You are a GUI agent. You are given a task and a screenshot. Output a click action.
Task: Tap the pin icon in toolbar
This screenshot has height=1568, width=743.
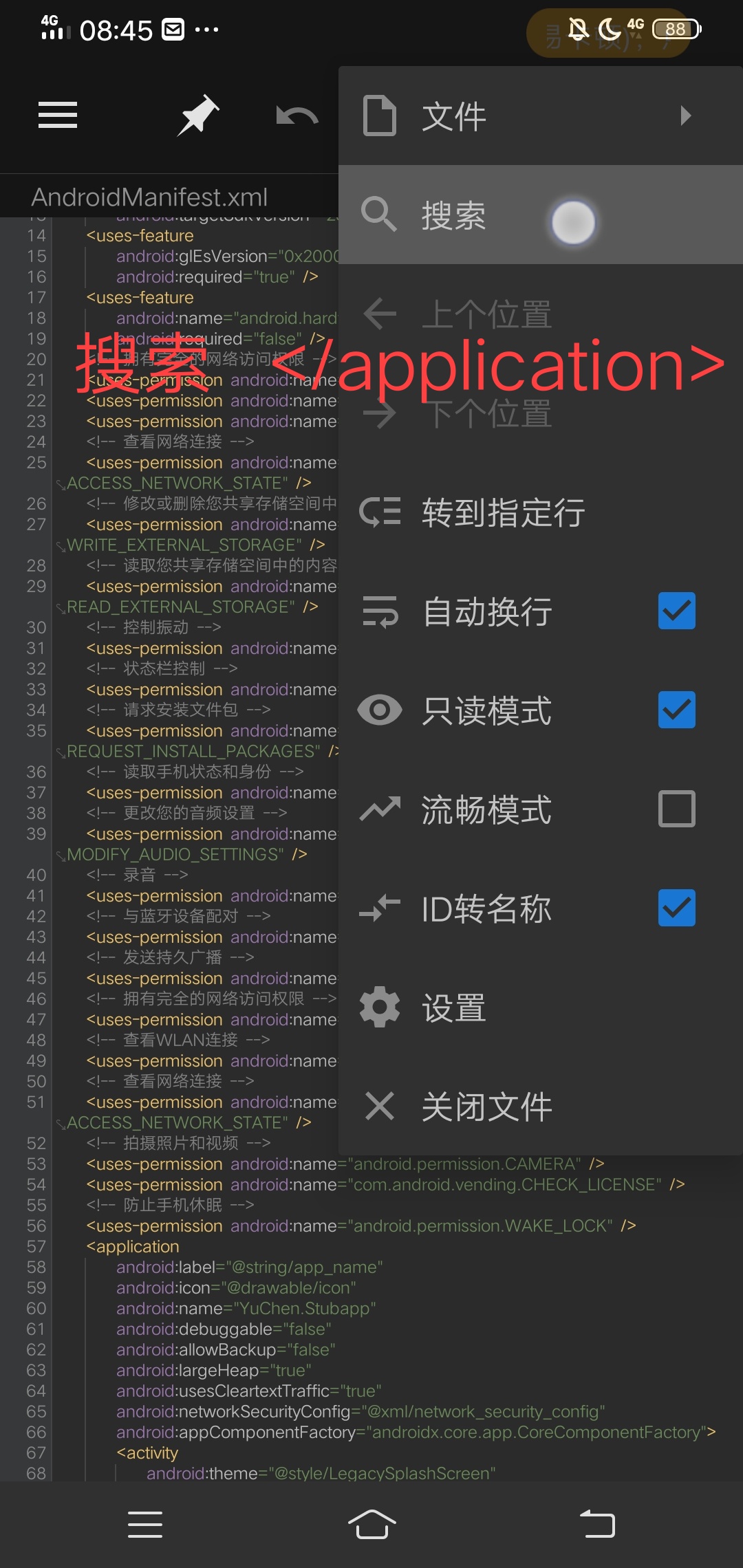197,116
